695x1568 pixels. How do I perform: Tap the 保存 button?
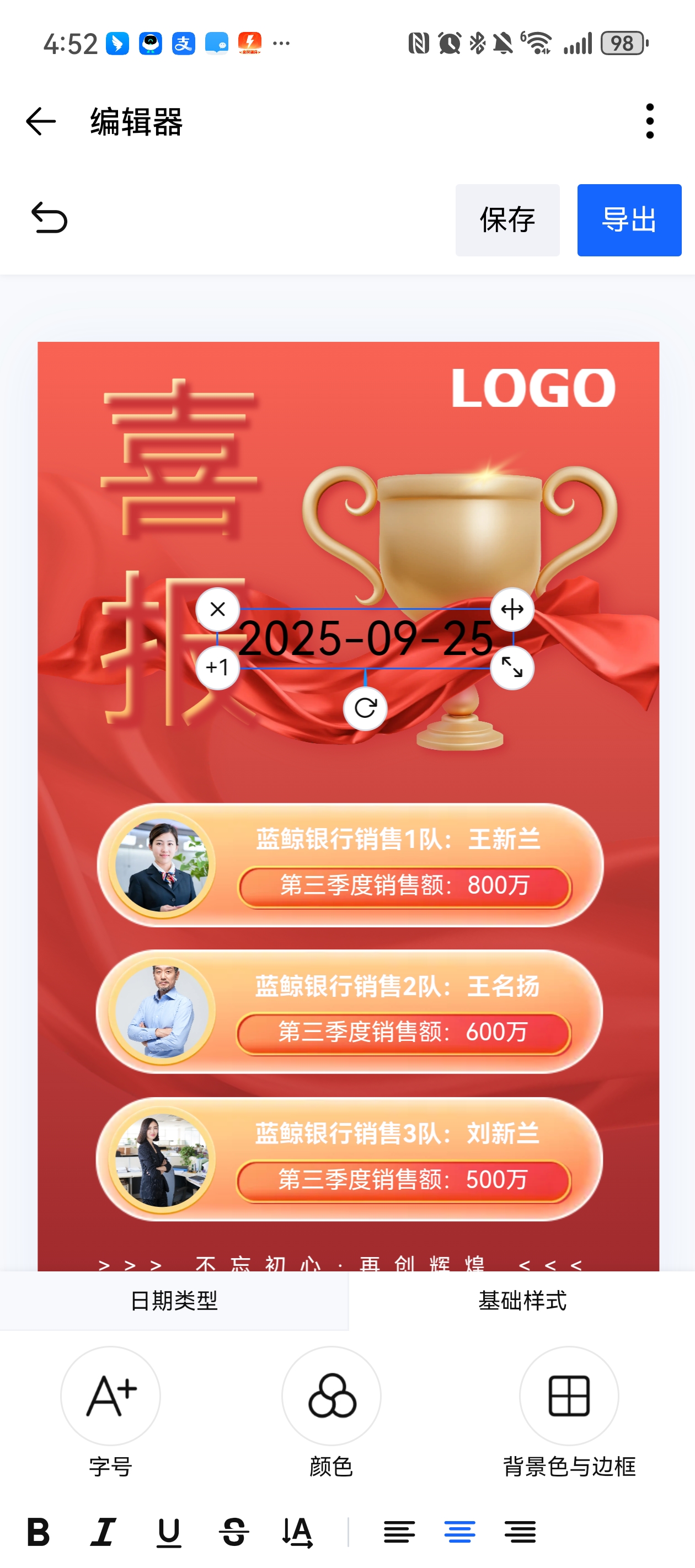[507, 220]
